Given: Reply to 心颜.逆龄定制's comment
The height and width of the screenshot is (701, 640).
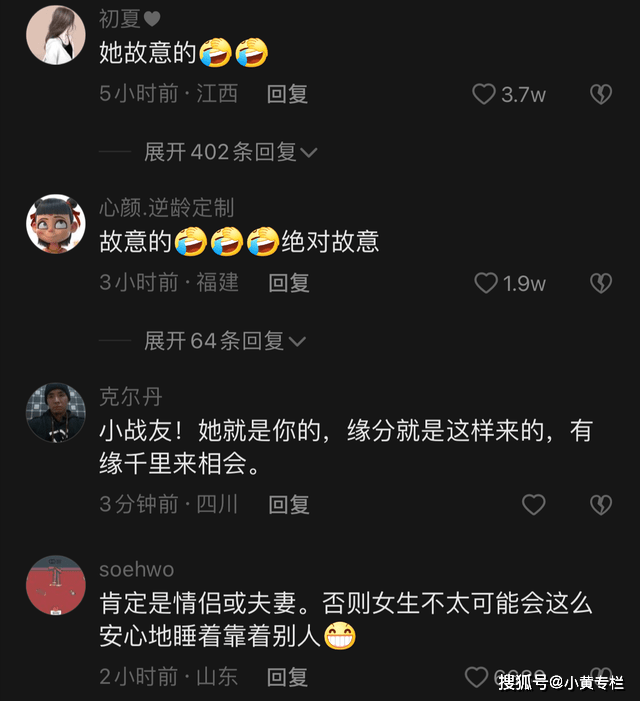Looking at the screenshot, I should pos(288,283).
